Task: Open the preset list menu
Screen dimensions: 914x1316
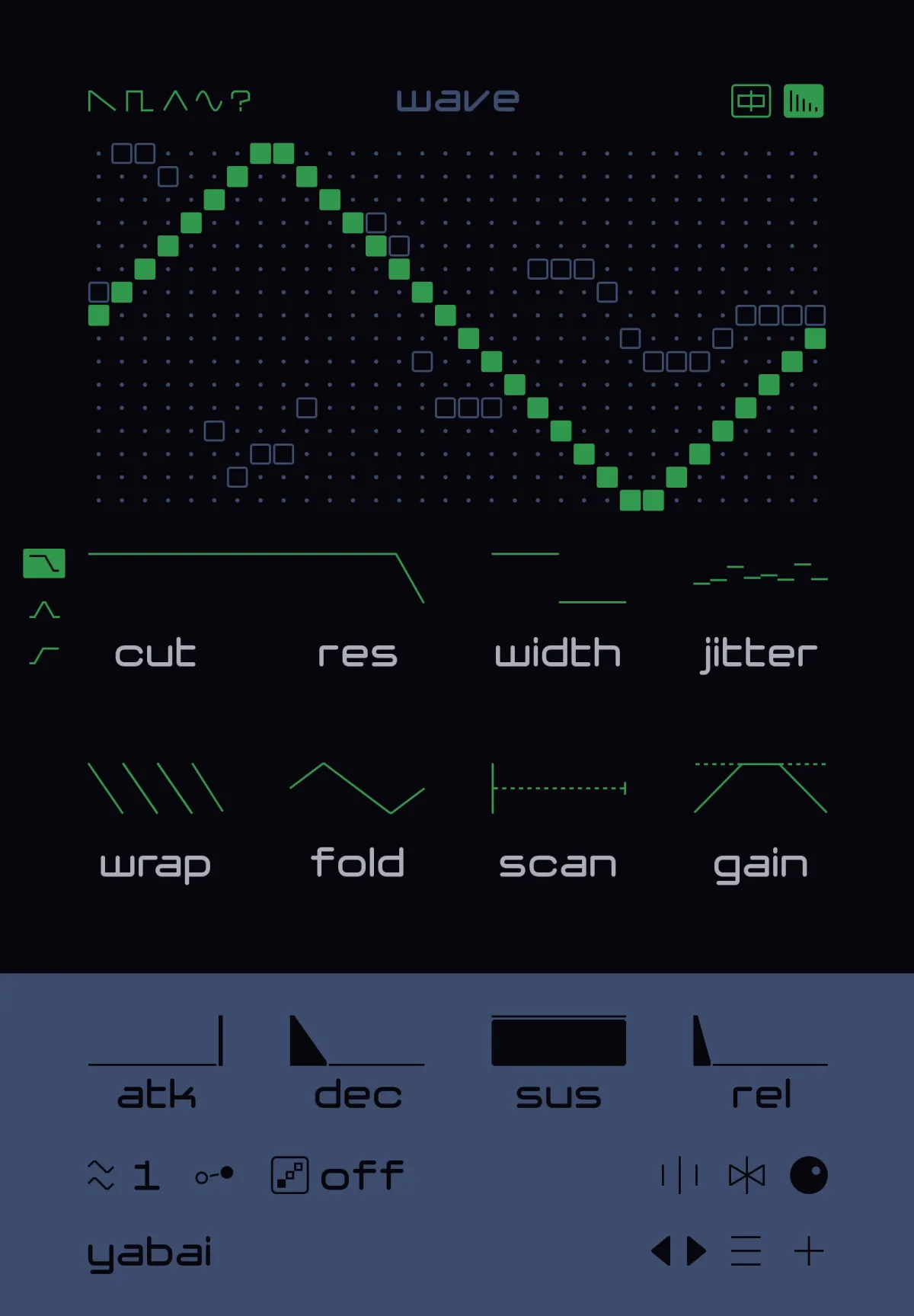Action: 746,1251
